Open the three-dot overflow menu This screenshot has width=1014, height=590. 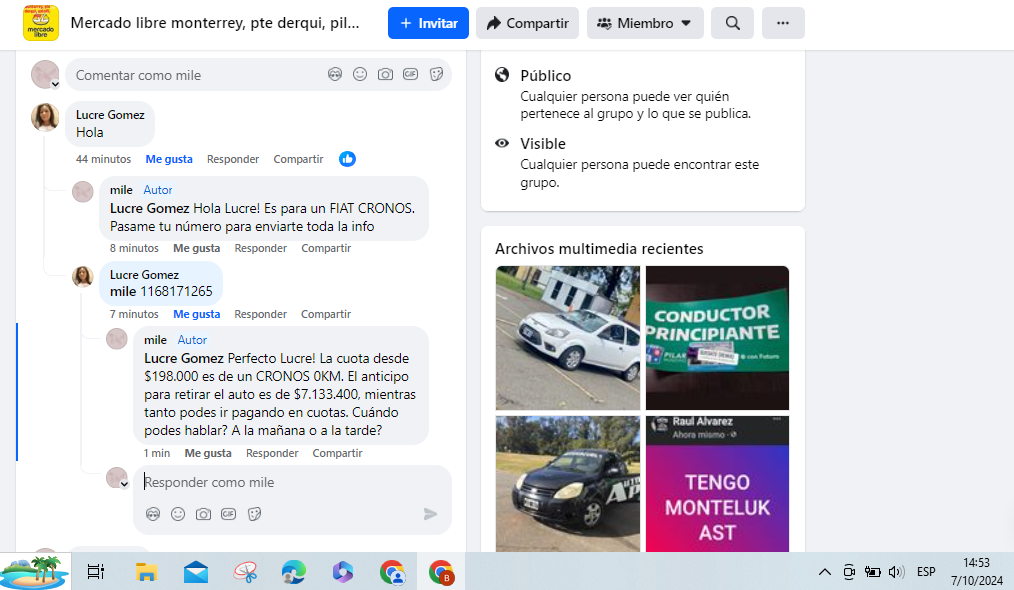[x=783, y=23]
